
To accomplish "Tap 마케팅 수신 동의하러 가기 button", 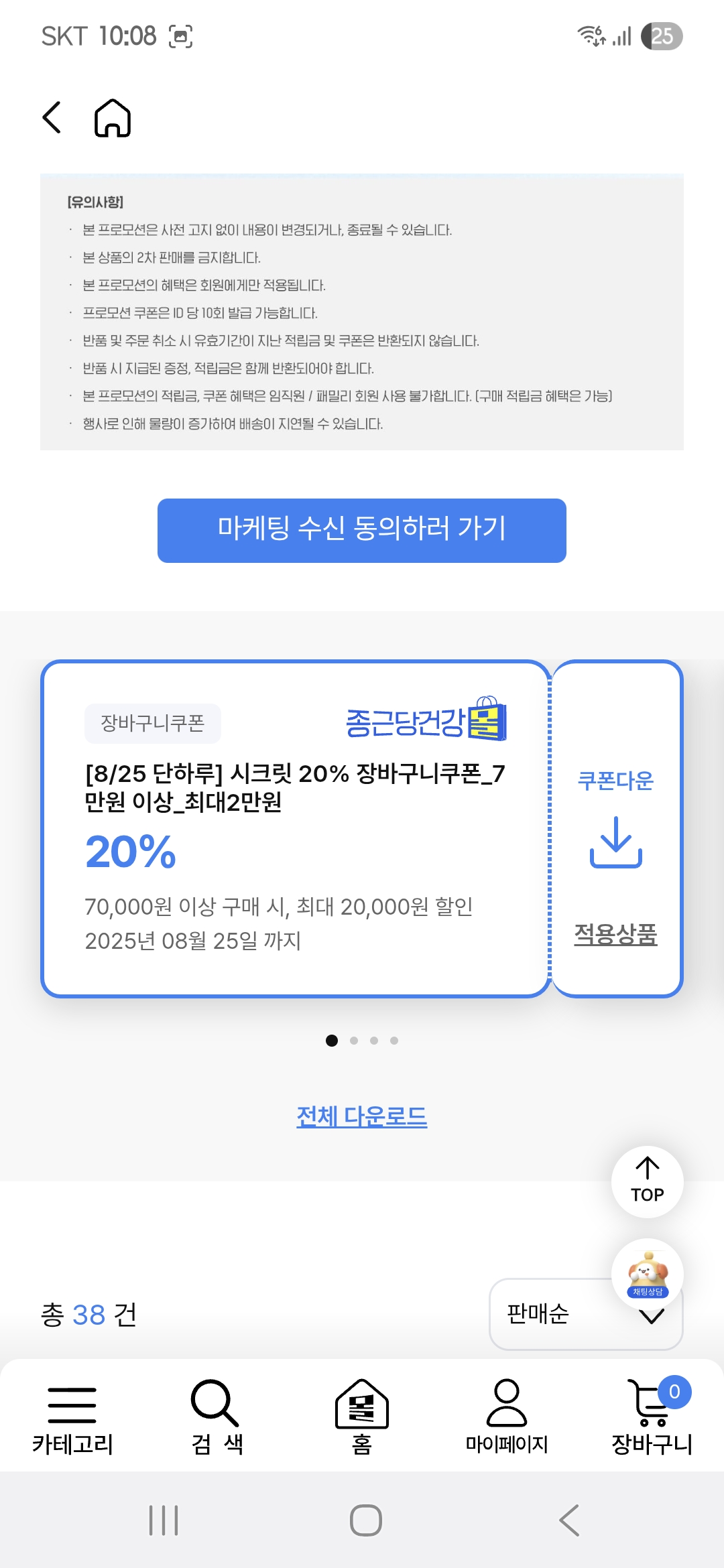I will 362,530.
